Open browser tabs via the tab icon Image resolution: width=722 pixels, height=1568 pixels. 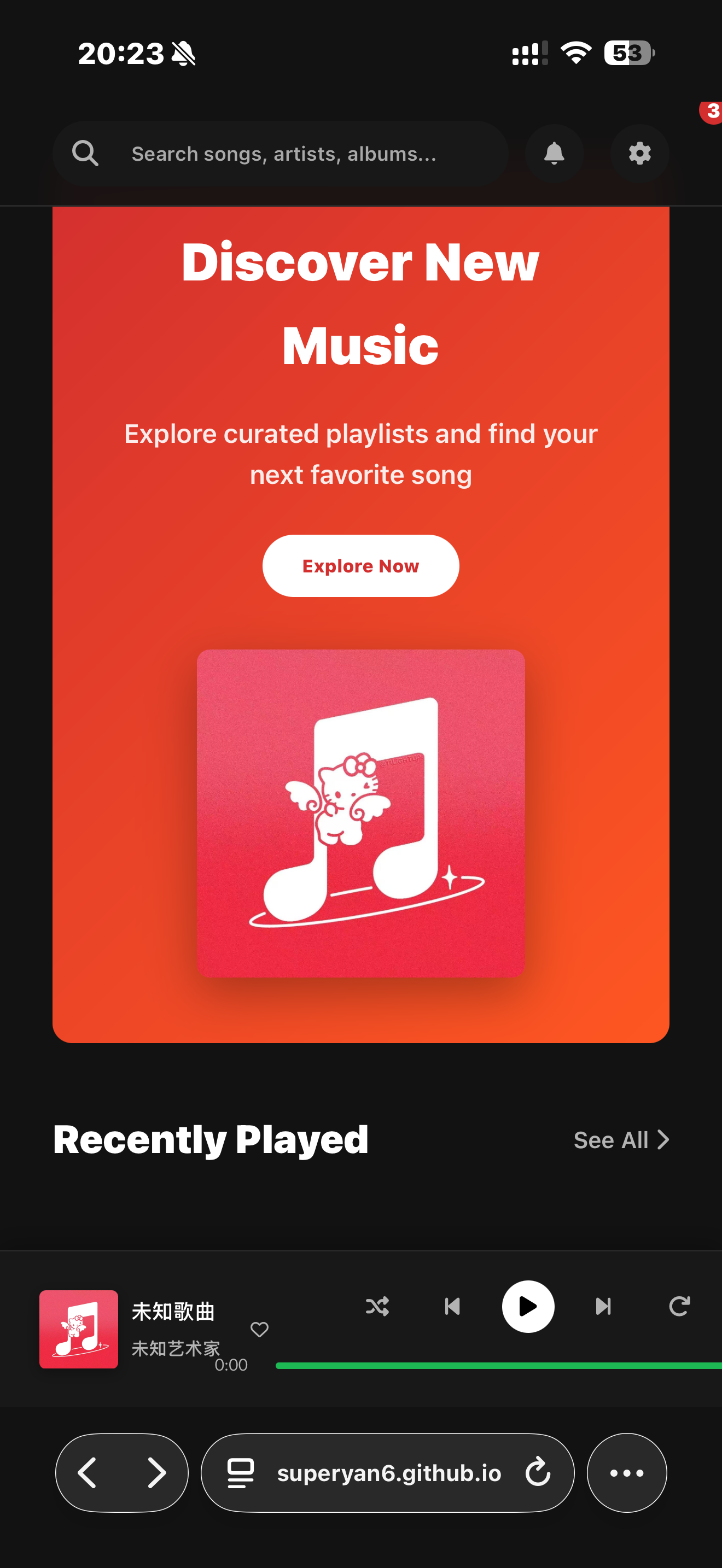[x=239, y=1473]
